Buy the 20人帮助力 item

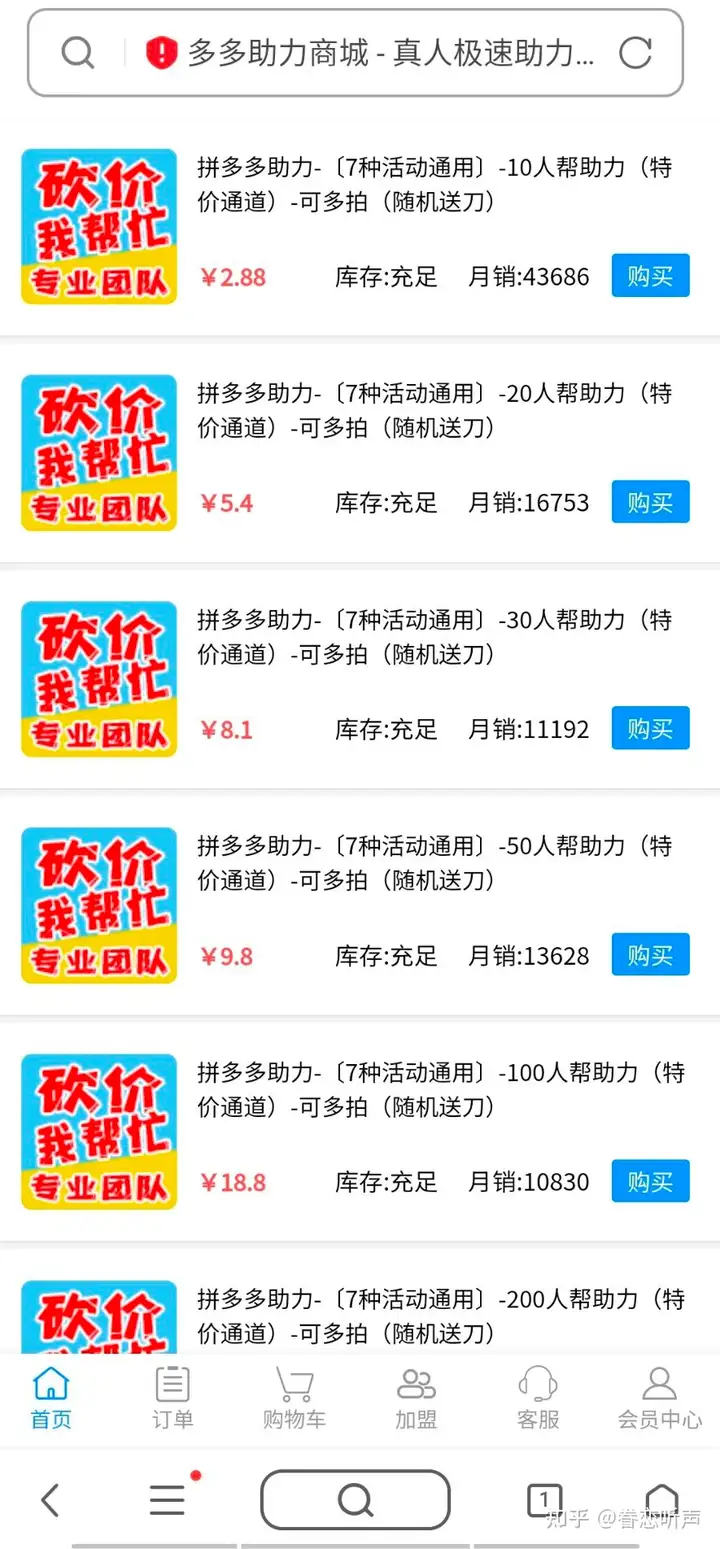point(650,502)
